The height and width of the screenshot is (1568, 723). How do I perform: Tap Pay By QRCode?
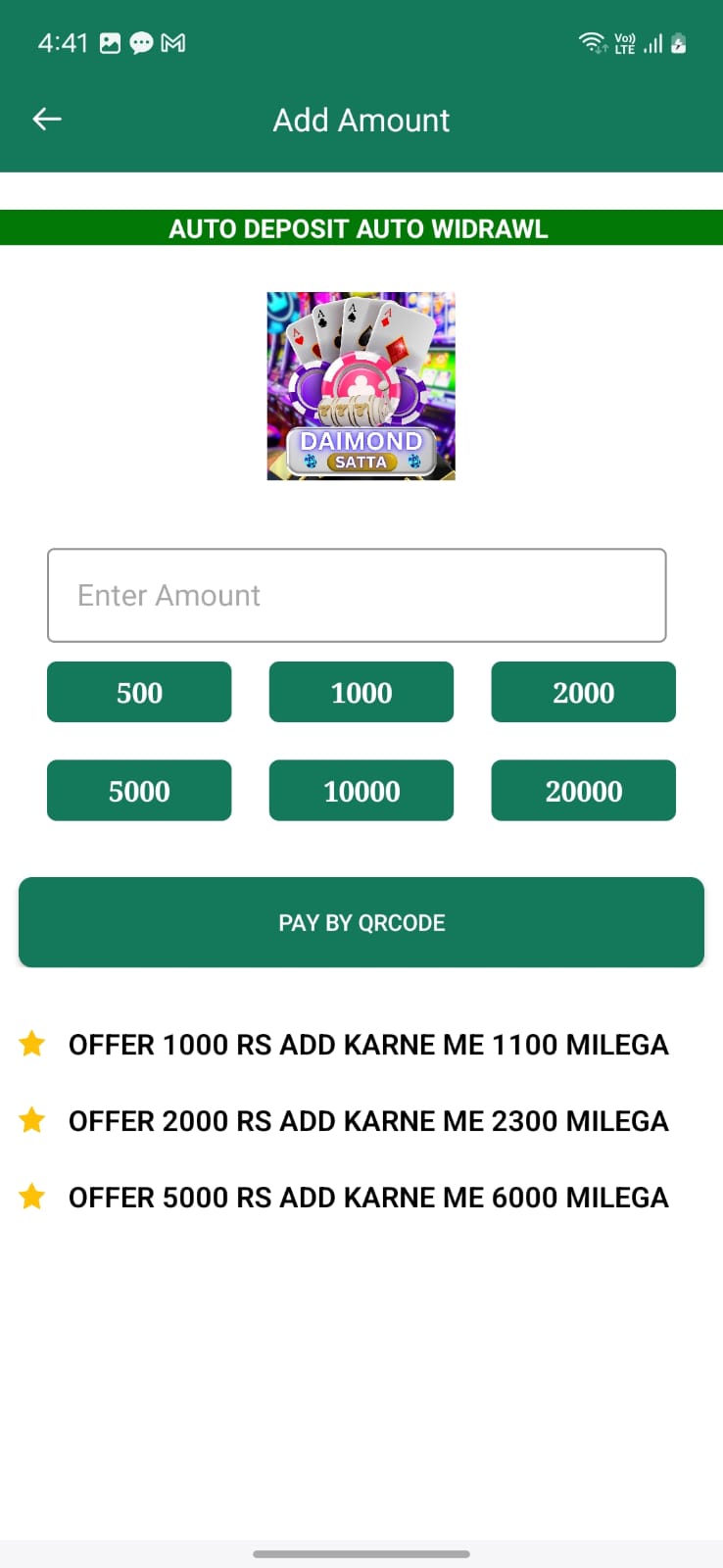tap(361, 922)
